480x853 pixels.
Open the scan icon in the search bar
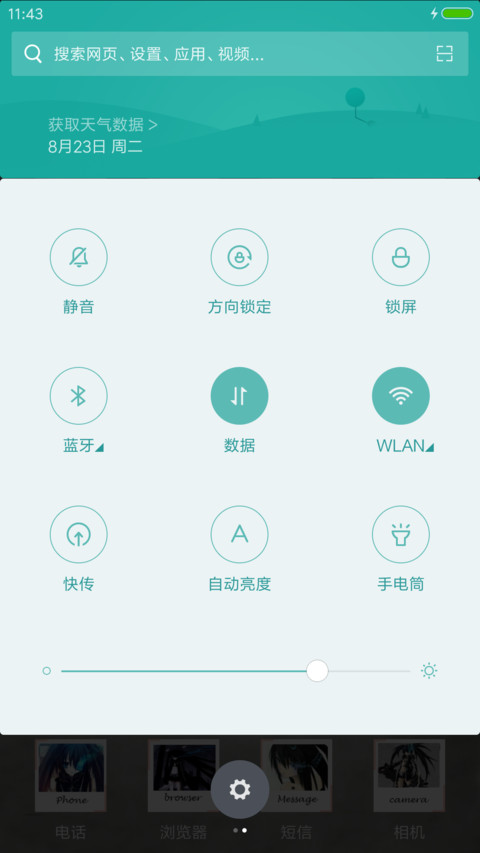click(445, 54)
